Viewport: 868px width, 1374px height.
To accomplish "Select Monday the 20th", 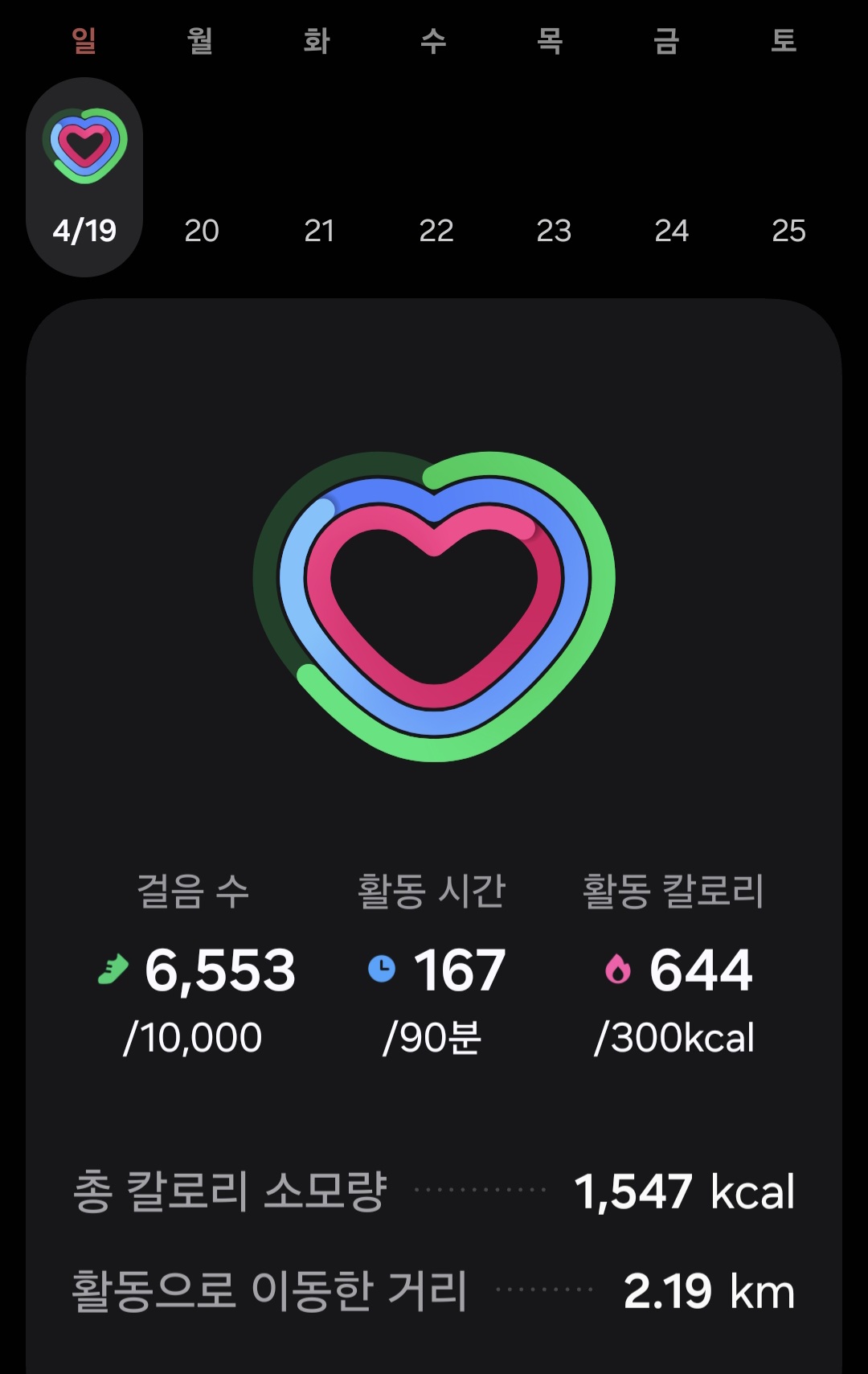I will pos(202,231).
